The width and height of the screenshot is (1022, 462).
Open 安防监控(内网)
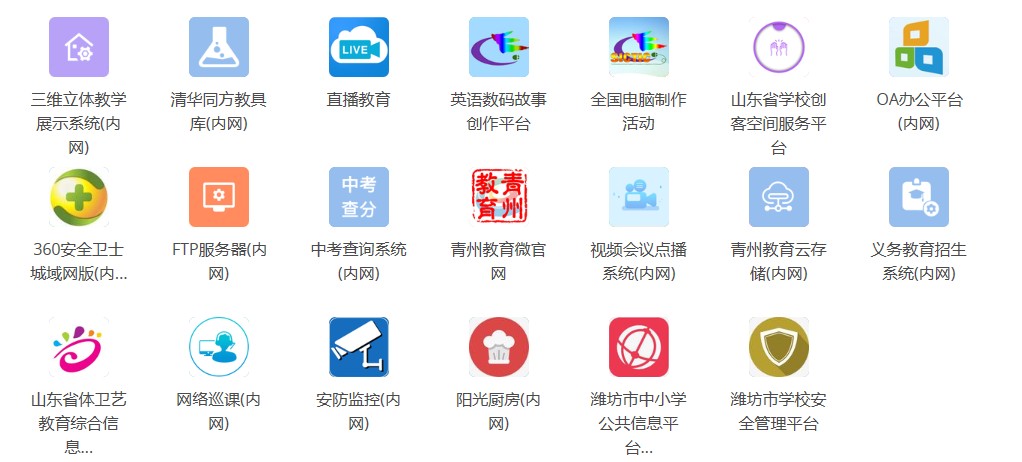tap(359, 347)
